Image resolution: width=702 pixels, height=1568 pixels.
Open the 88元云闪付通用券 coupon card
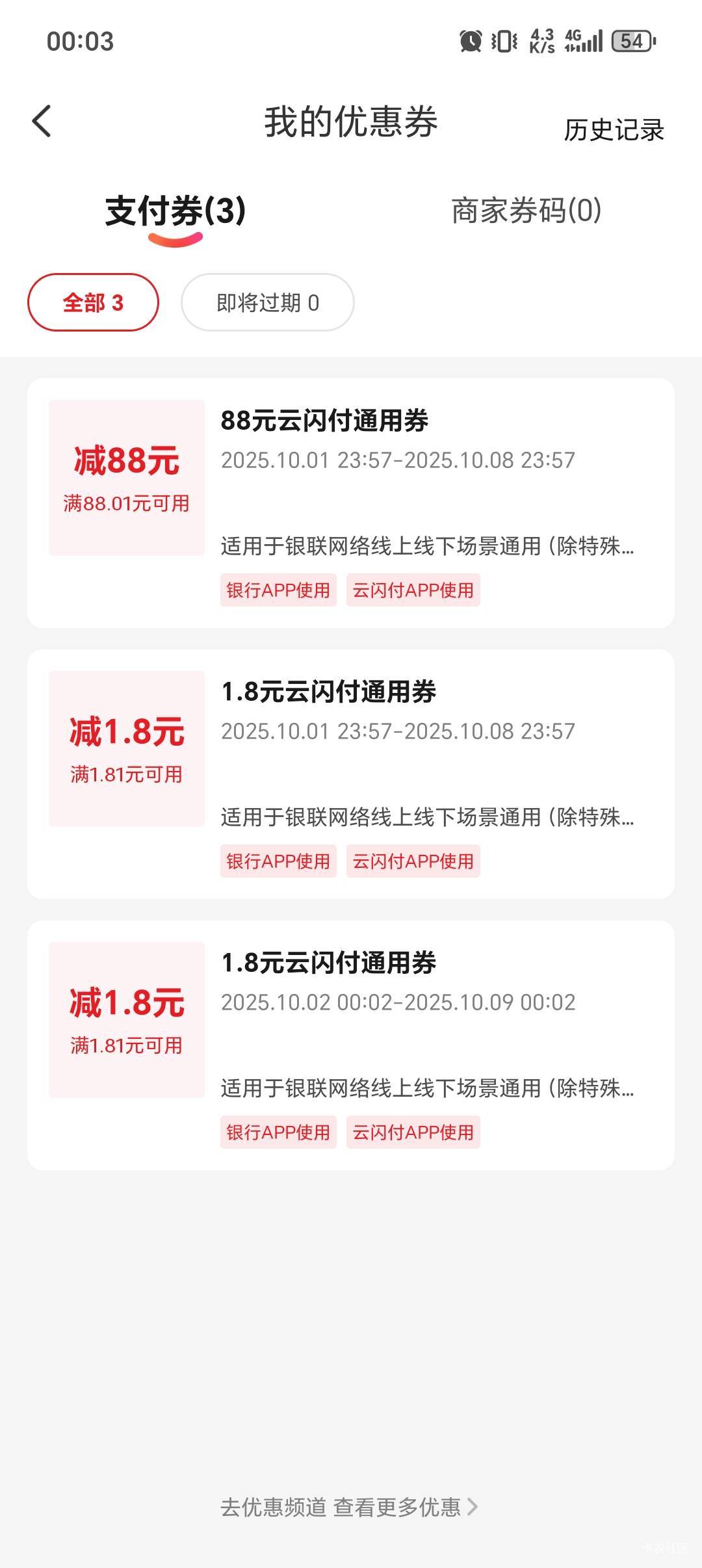point(351,503)
